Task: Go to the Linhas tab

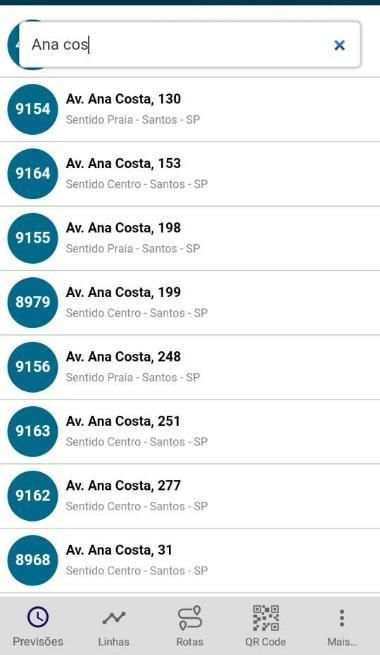Action: coord(114,626)
